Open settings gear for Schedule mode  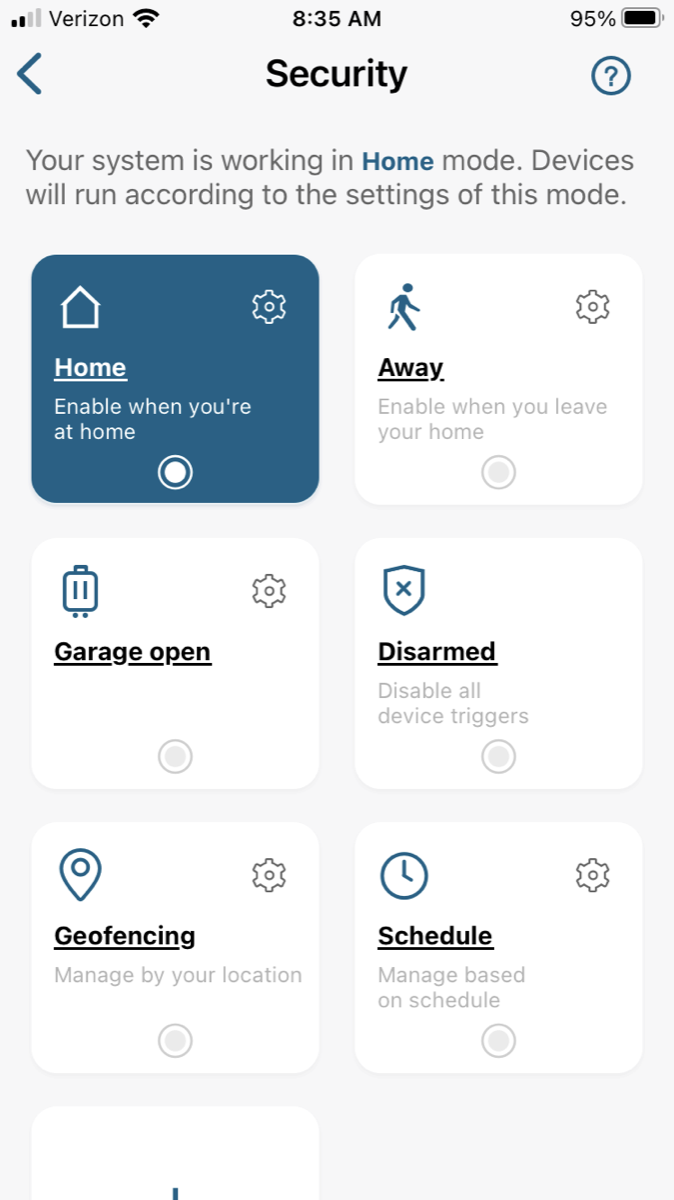coord(593,875)
